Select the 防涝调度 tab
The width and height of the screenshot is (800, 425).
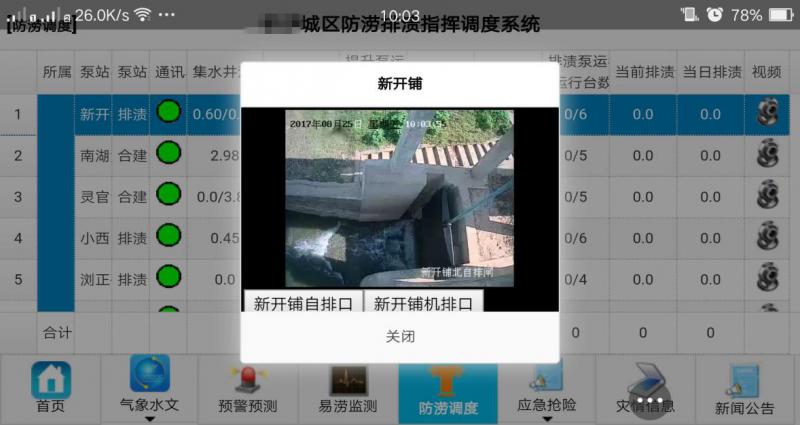[448, 389]
